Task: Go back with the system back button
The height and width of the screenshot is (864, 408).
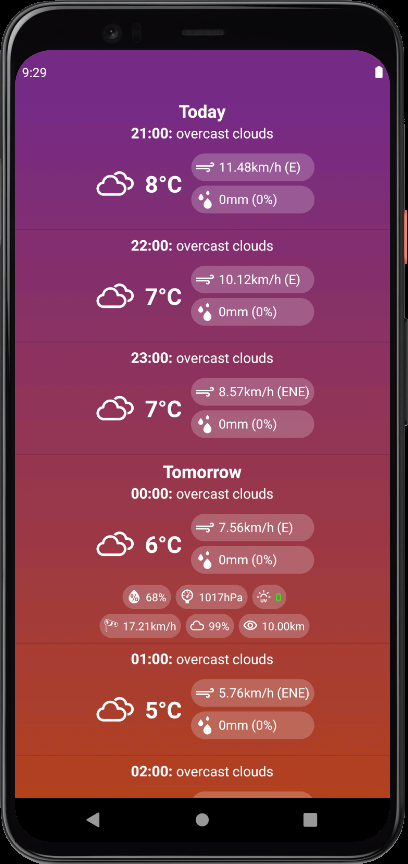Action: [x=93, y=819]
